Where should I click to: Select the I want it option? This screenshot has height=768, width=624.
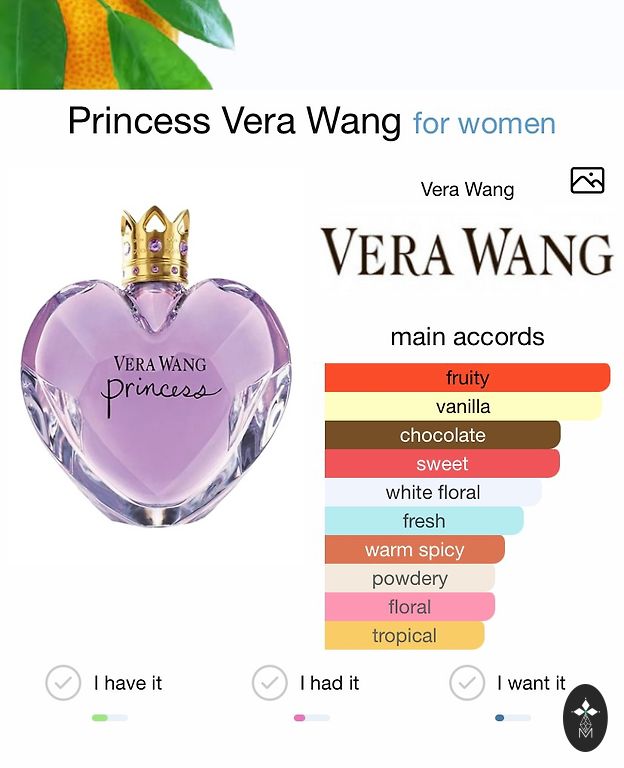pos(467,683)
